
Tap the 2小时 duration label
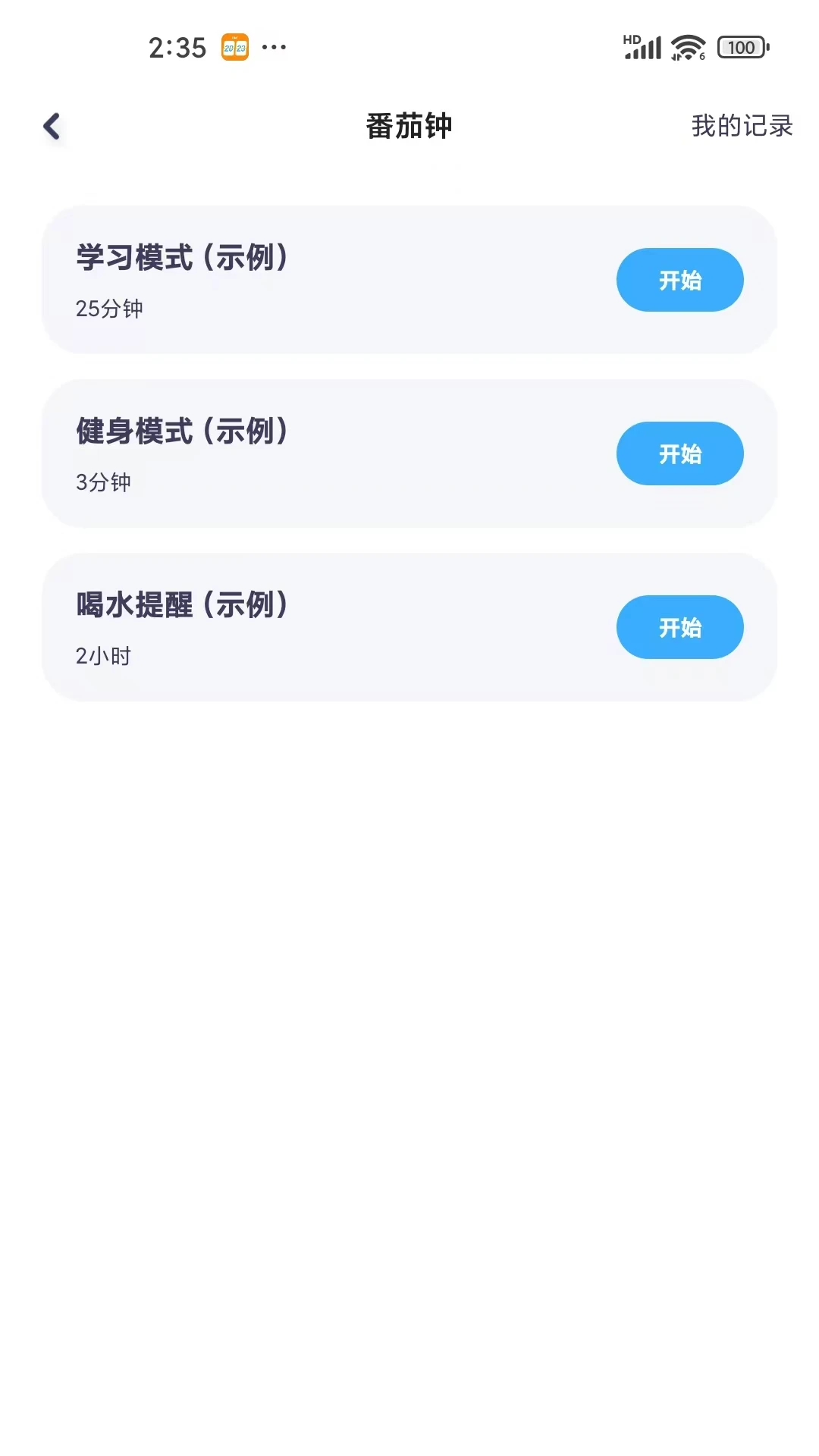coord(102,655)
